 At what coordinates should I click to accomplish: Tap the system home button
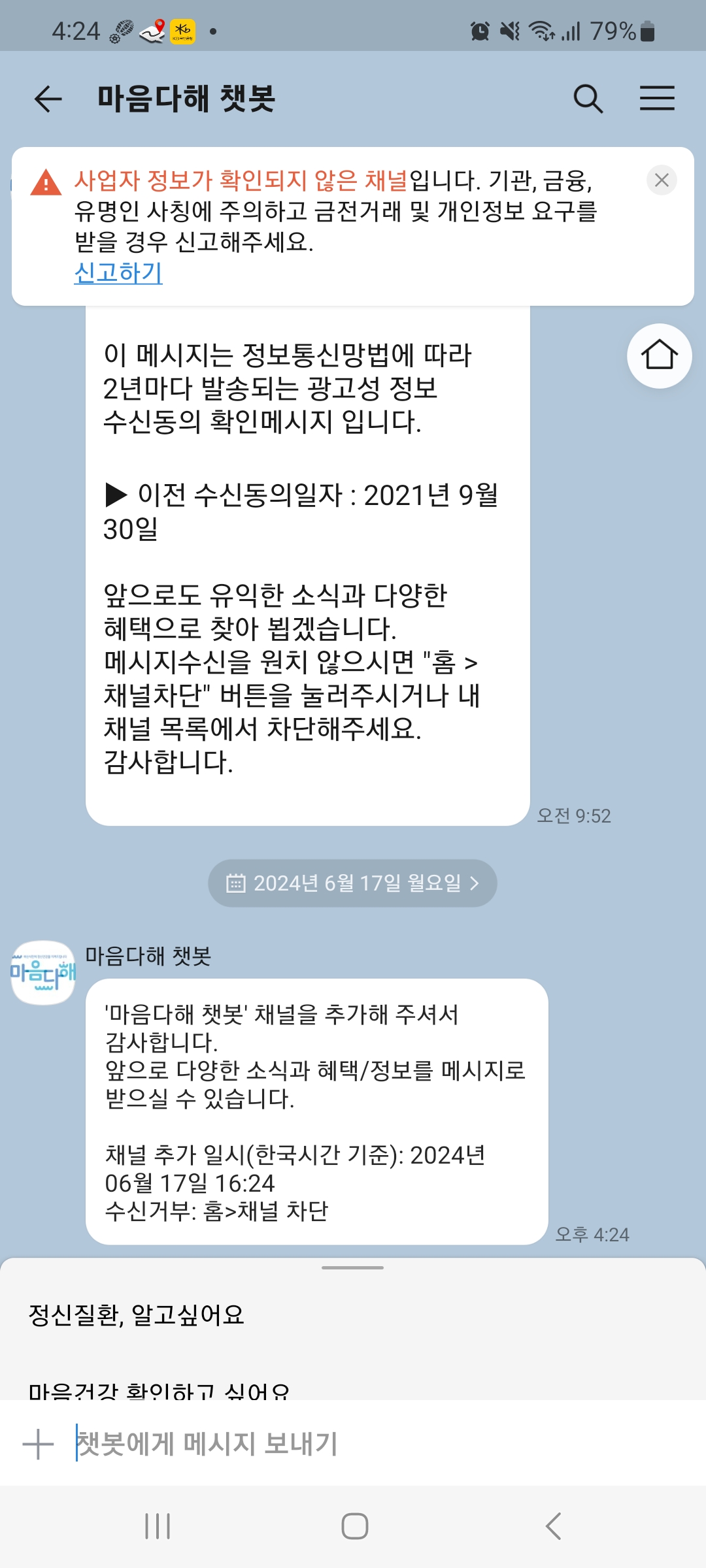[354, 1526]
